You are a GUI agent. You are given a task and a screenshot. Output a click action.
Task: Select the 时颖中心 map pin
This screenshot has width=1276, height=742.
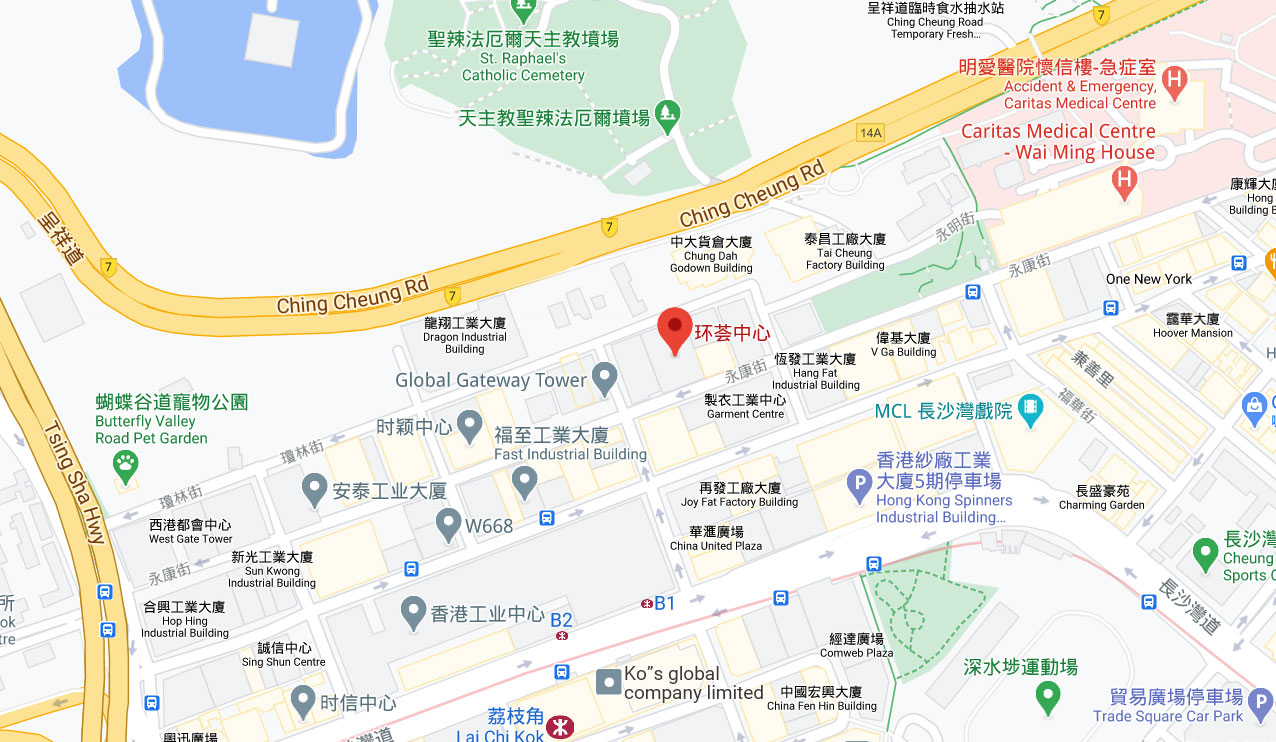coord(470,425)
